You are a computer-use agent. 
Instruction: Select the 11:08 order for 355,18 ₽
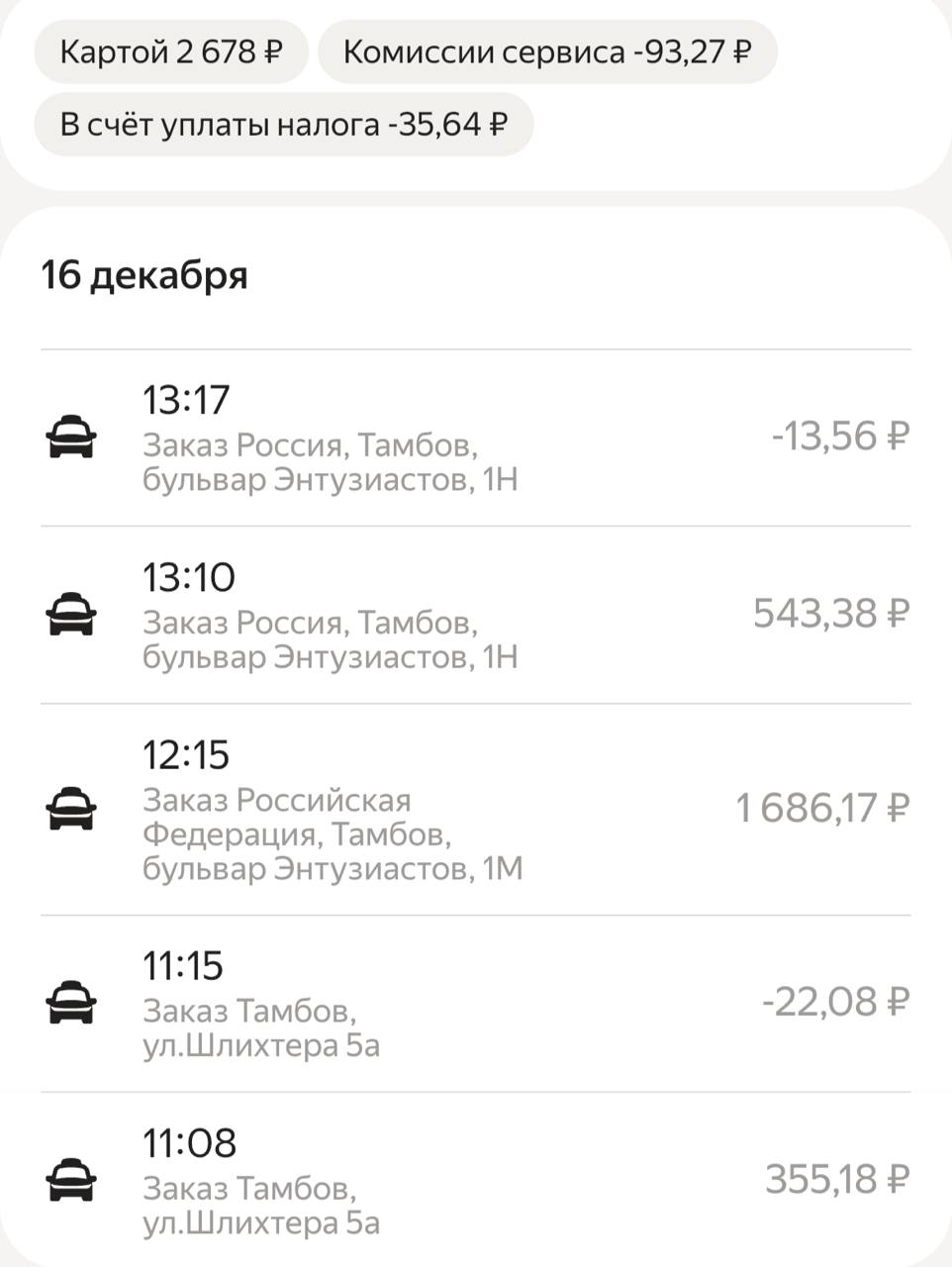pos(475,1181)
